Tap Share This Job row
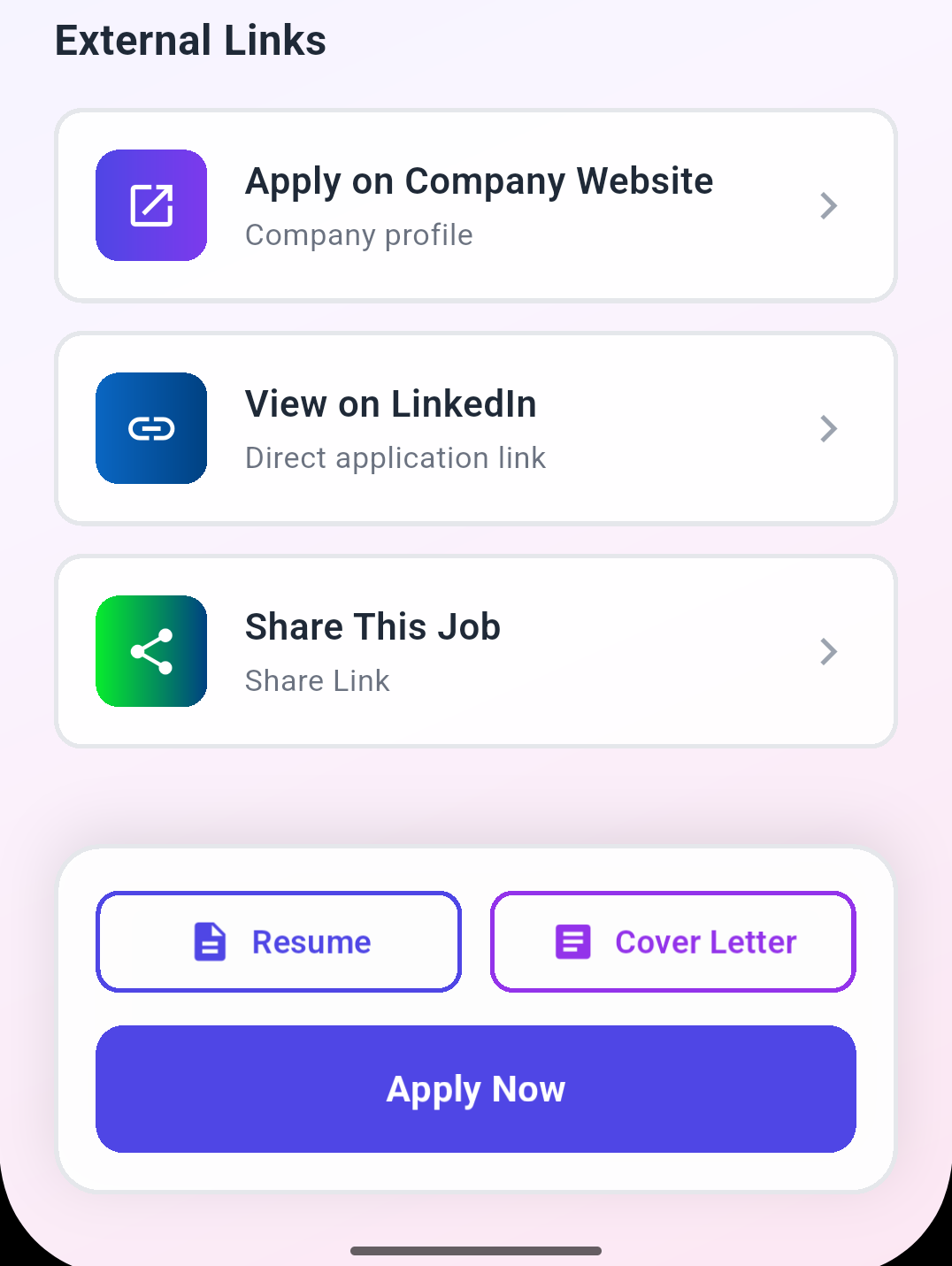Screen dimensions: 952x1266 476,651
